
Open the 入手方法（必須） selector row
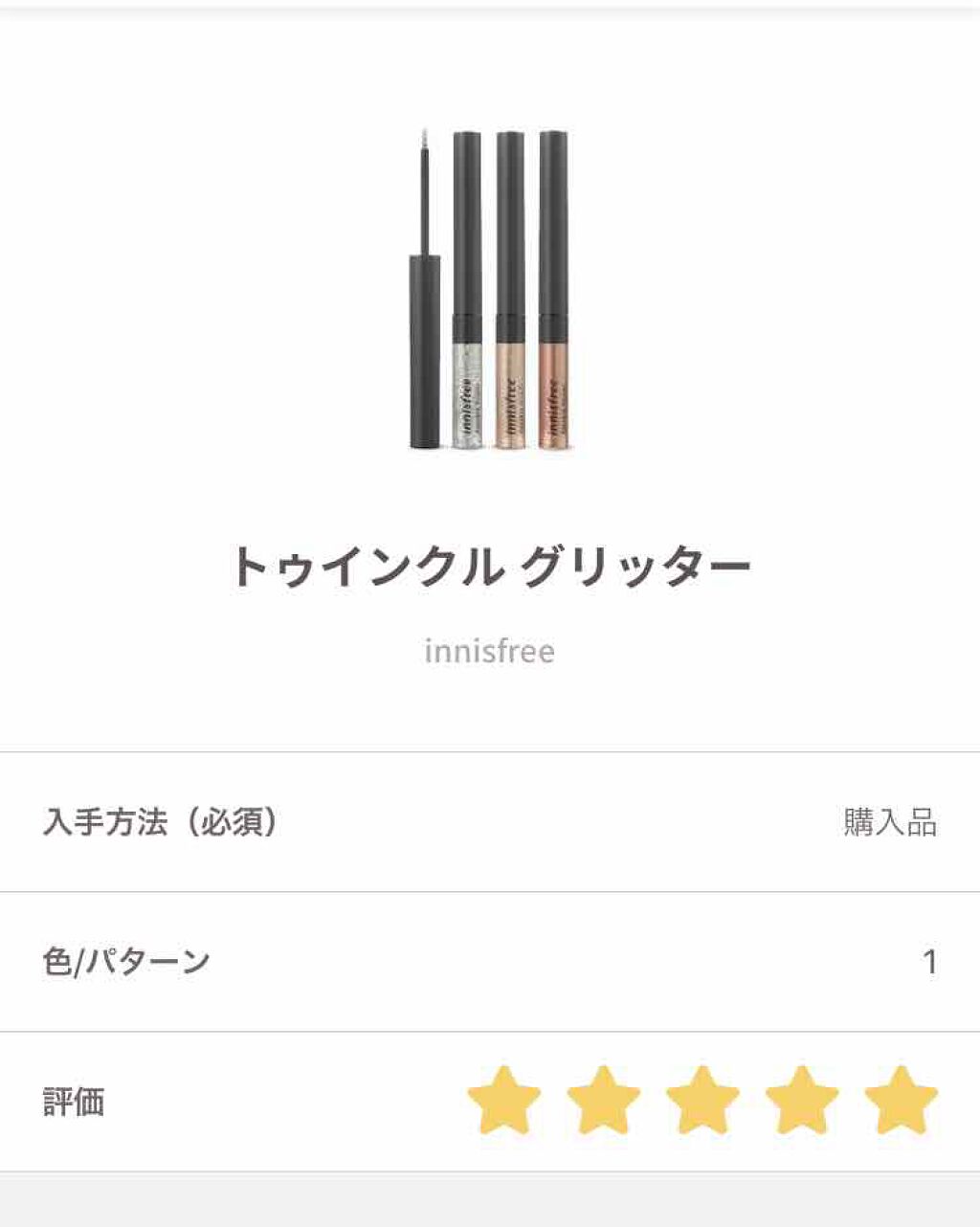[489, 821]
